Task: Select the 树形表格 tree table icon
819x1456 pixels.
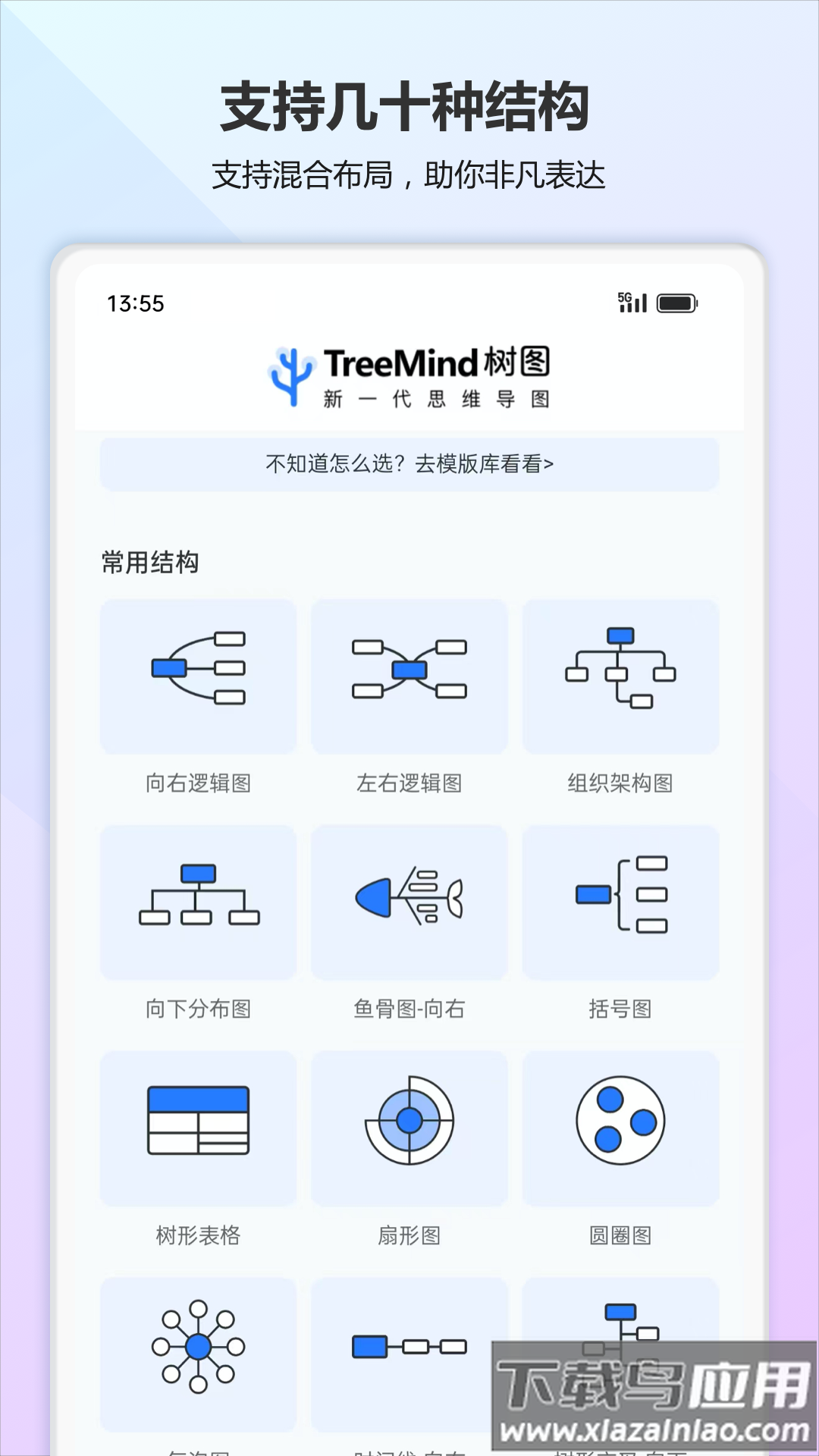Action: pyautogui.click(x=197, y=1130)
